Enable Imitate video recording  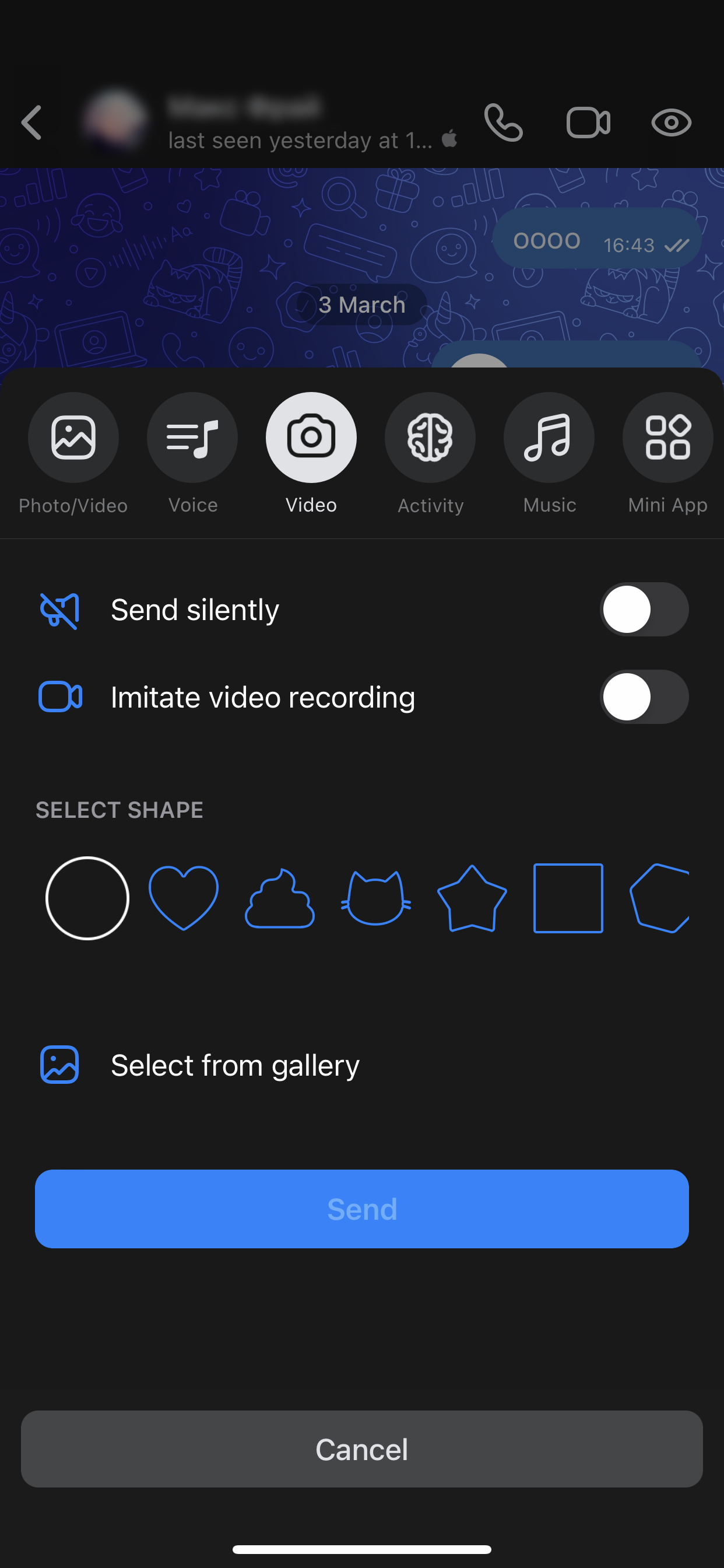pyautogui.click(x=643, y=697)
